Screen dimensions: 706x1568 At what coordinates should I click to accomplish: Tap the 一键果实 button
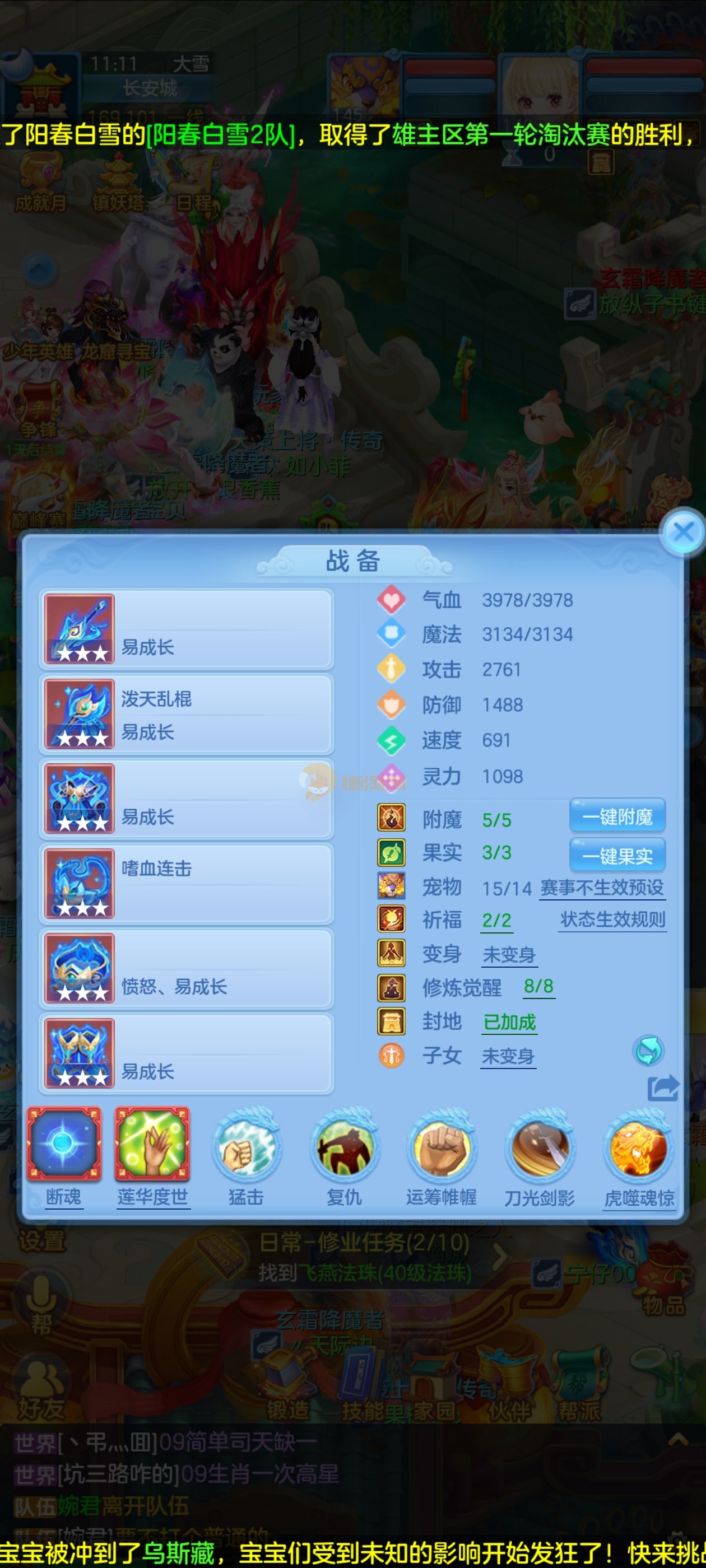(617, 856)
